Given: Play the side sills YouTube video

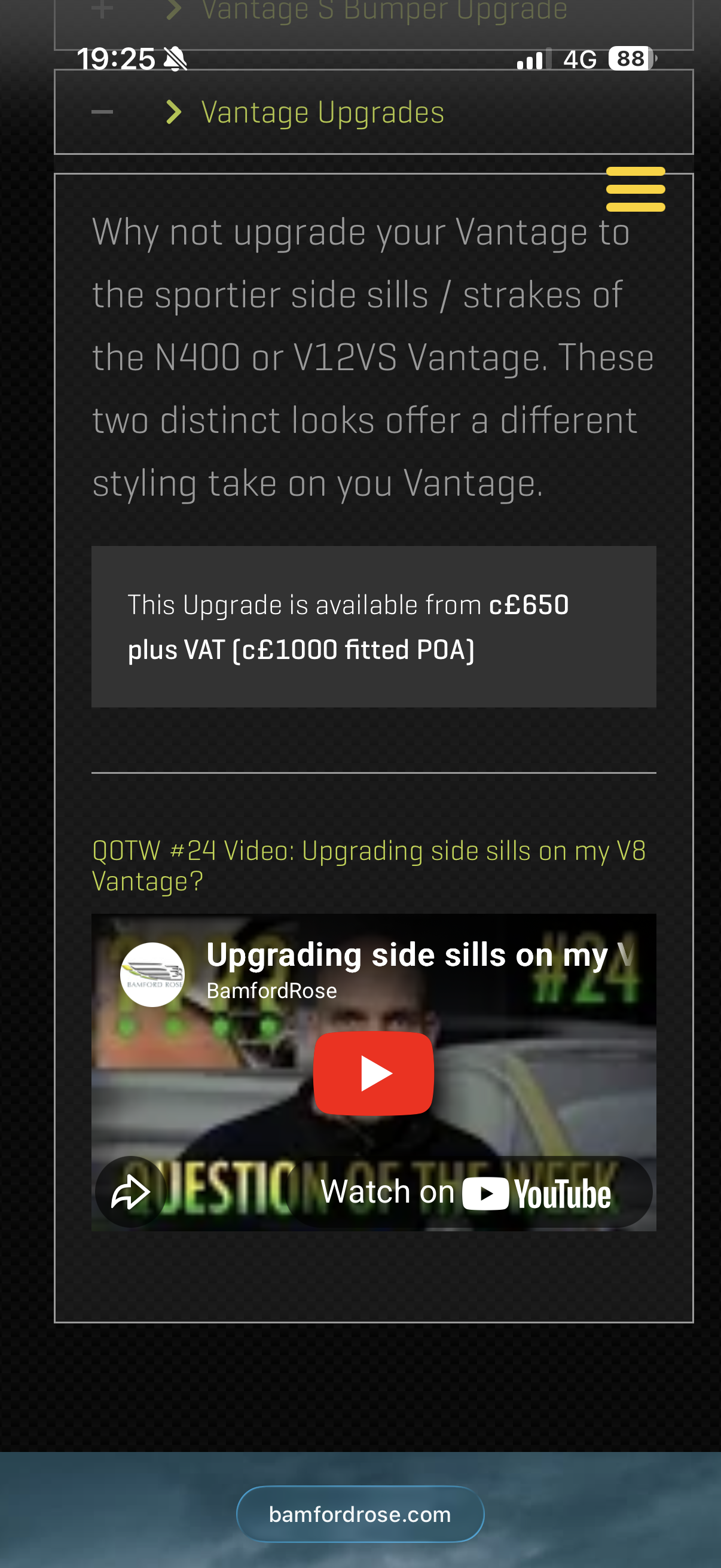Looking at the screenshot, I should pyautogui.click(x=373, y=1073).
